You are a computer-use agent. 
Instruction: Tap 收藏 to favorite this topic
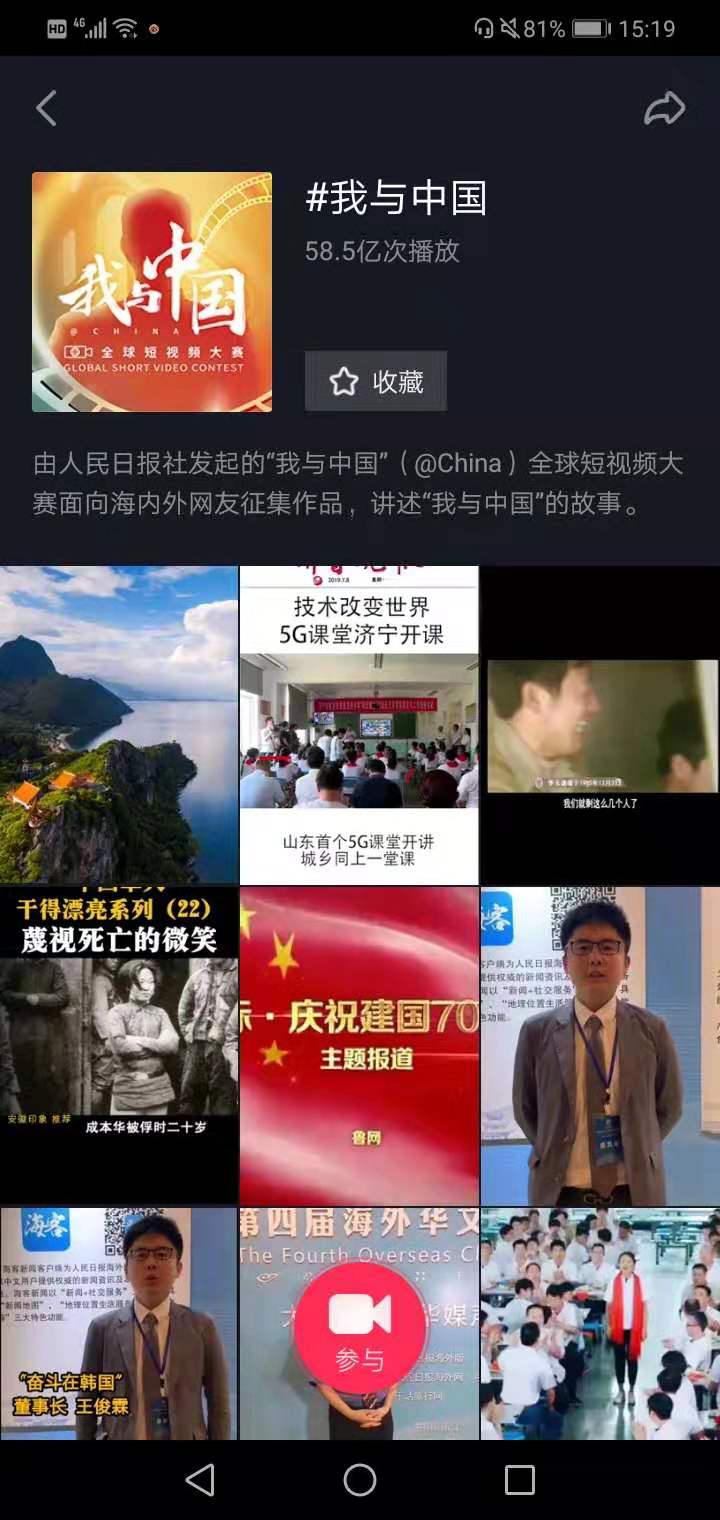coord(376,381)
